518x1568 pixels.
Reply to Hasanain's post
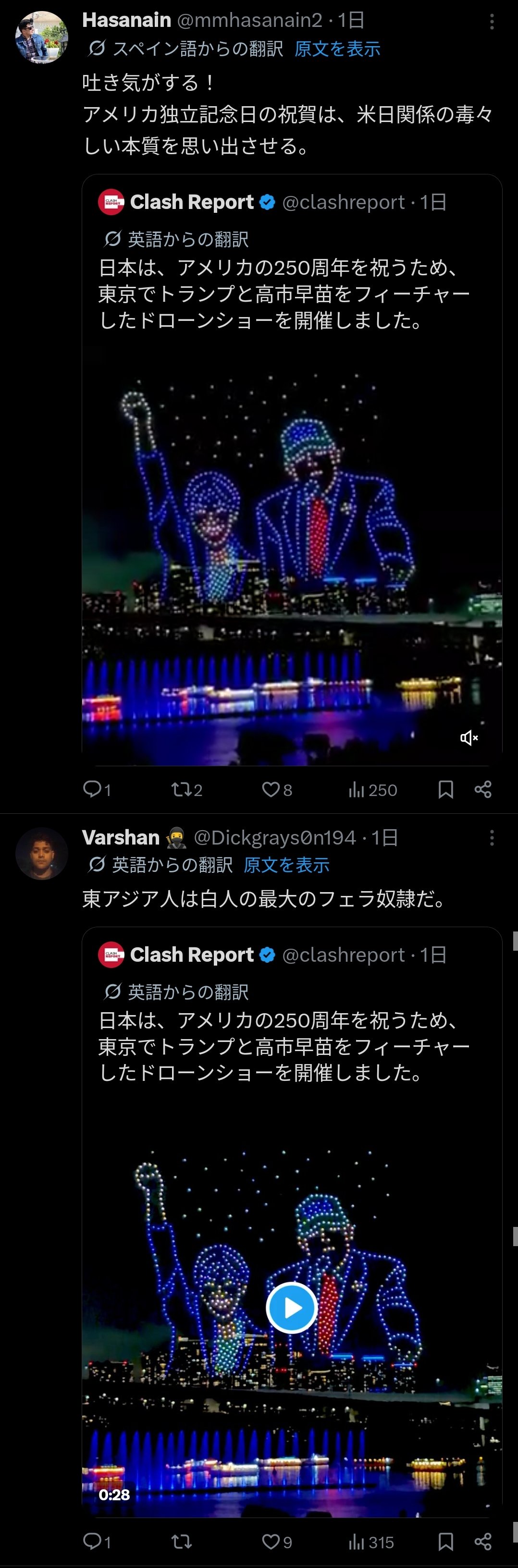[x=98, y=789]
